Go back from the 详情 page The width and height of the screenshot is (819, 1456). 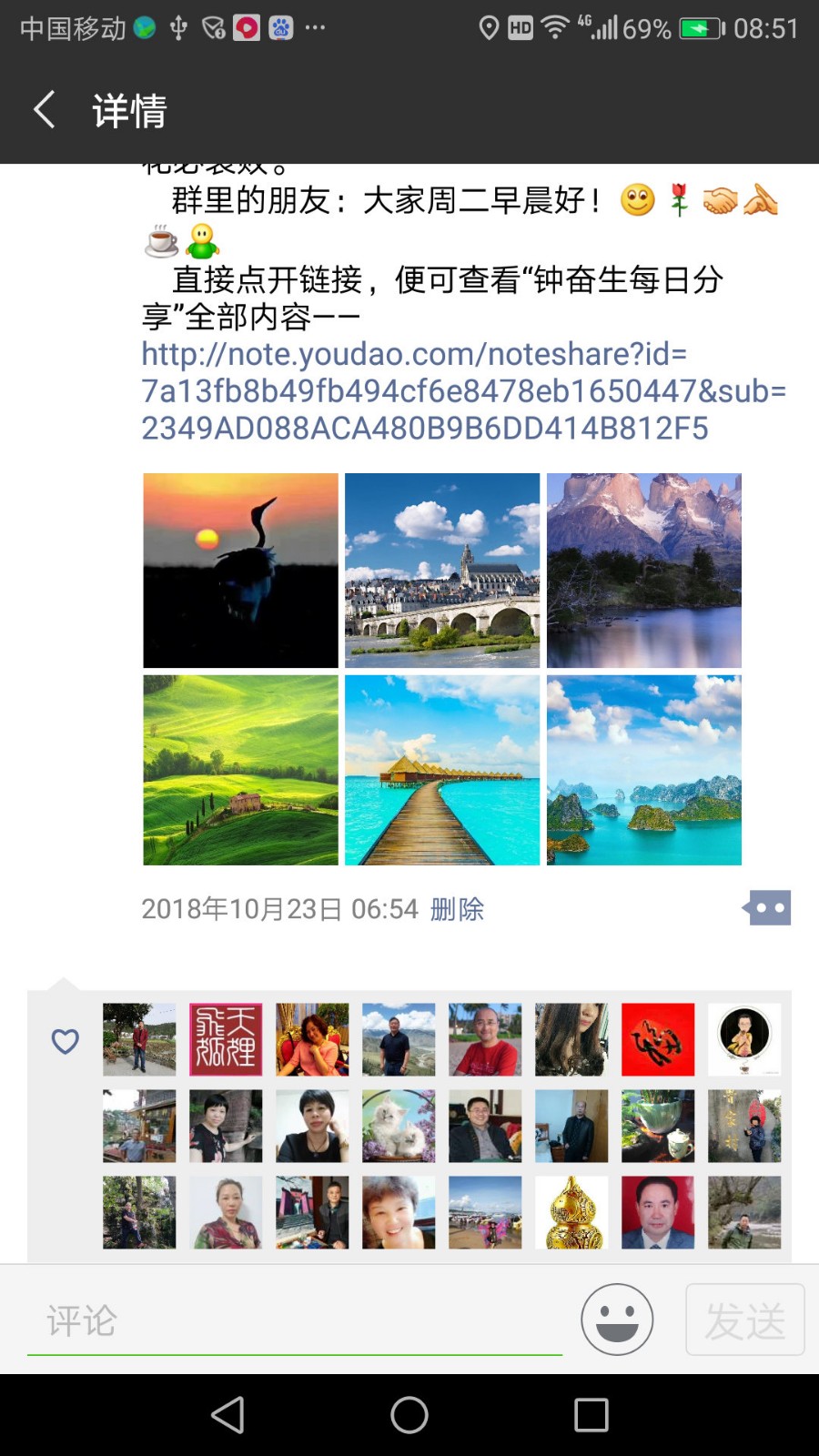[45, 110]
